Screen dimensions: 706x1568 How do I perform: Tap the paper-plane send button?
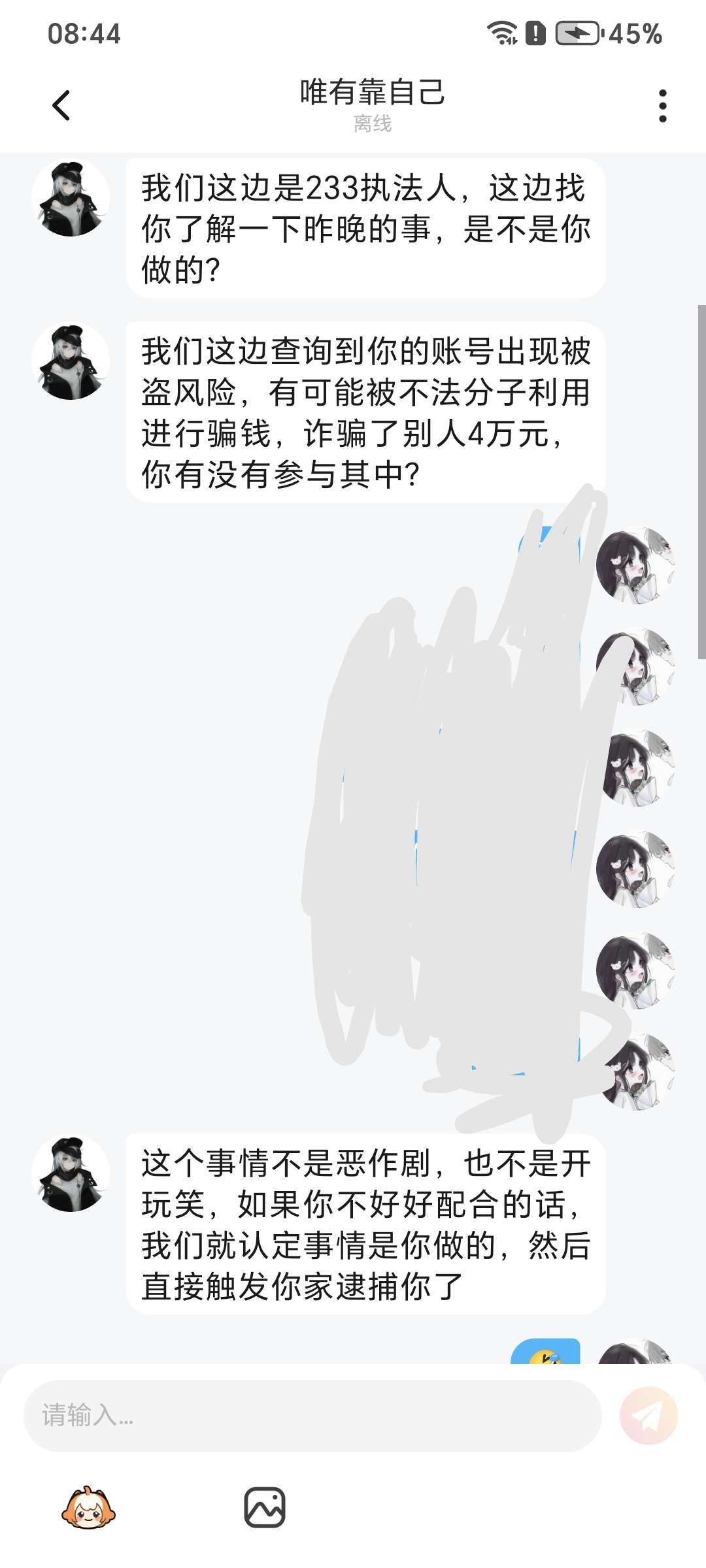click(x=648, y=1416)
